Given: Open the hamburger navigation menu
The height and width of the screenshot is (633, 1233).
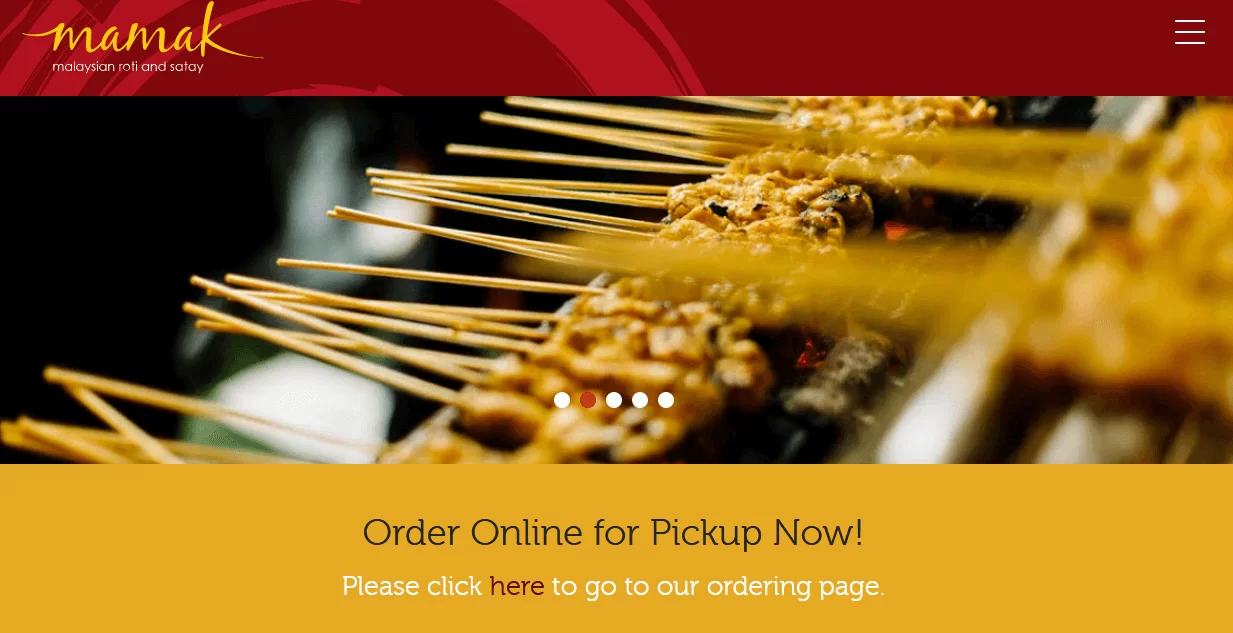Looking at the screenshot, I should pos(1189,32).
